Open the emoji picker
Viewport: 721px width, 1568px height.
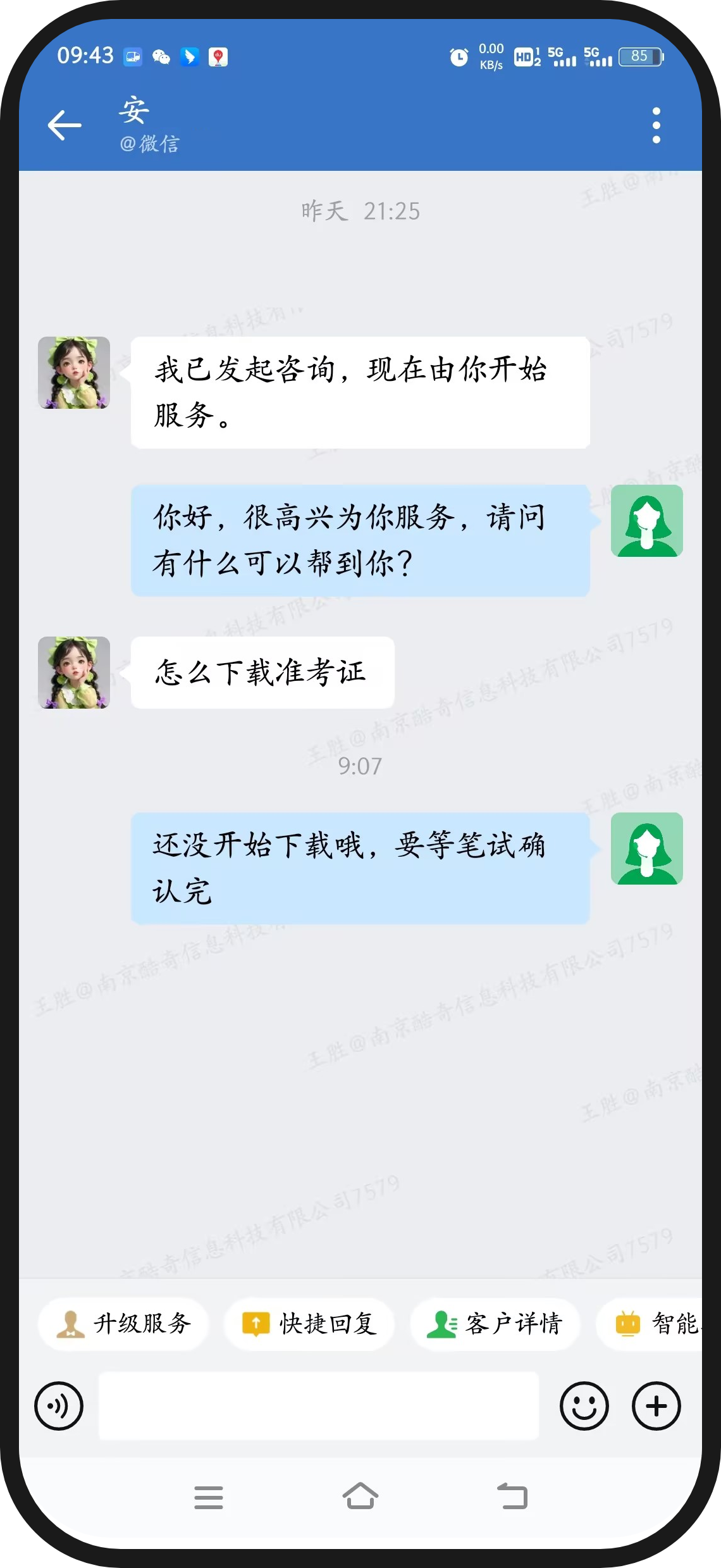[x=584, y=1405]
